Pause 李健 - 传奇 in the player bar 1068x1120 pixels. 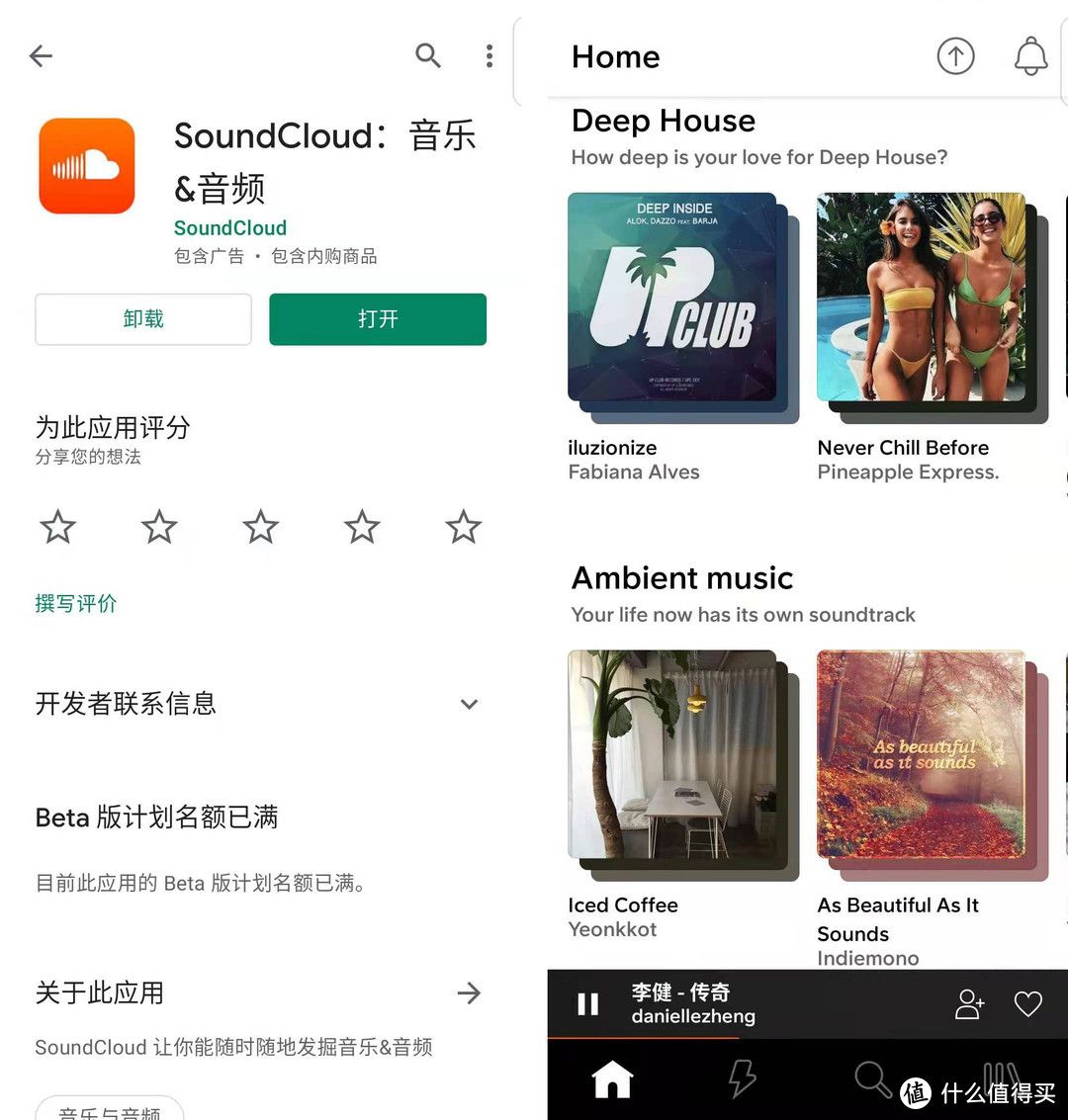(x=587, y=1004)
